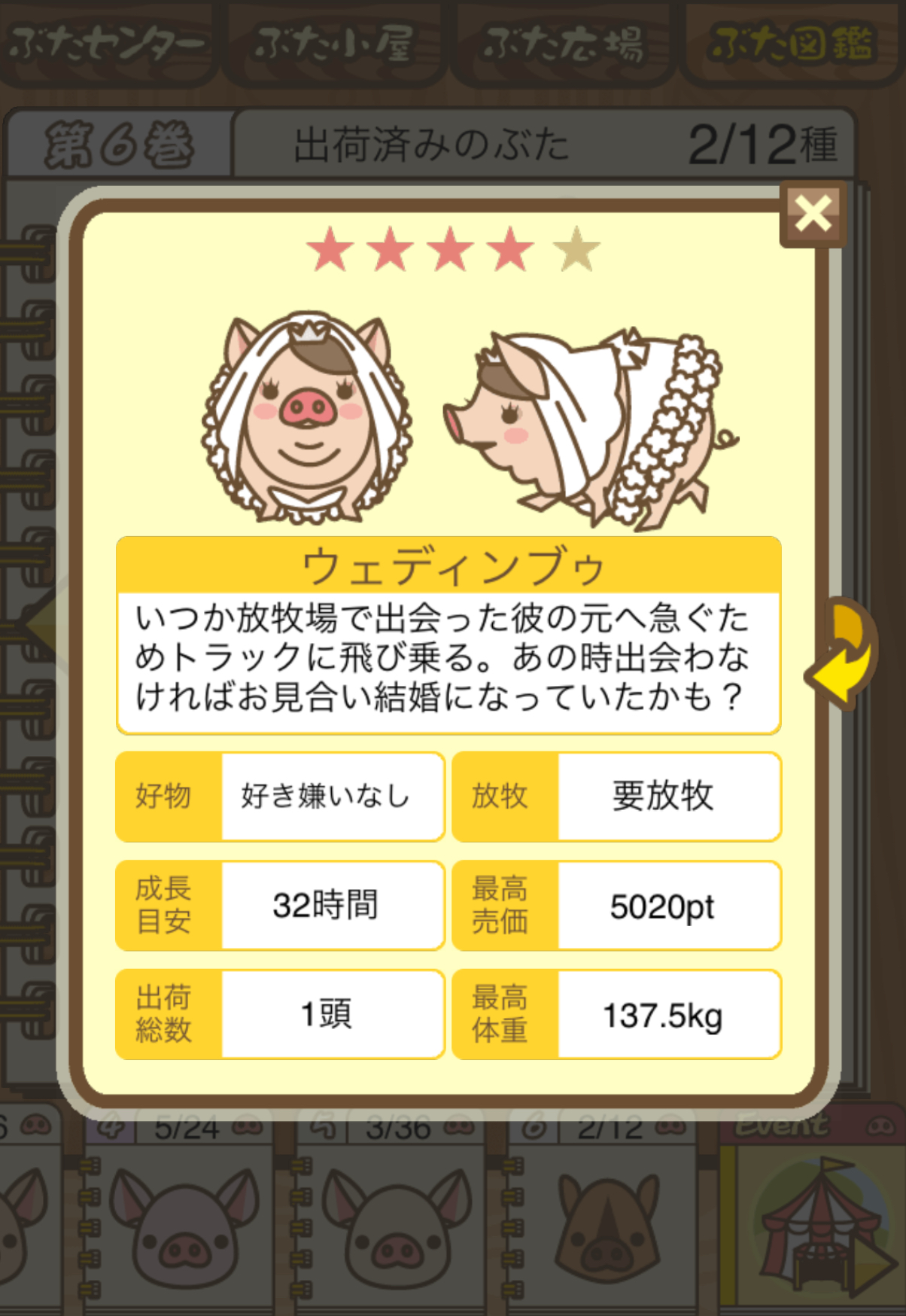Screen dimensions: 906x1316
Task: Flip the card with the yellow arrow
Action: point(844,653)
